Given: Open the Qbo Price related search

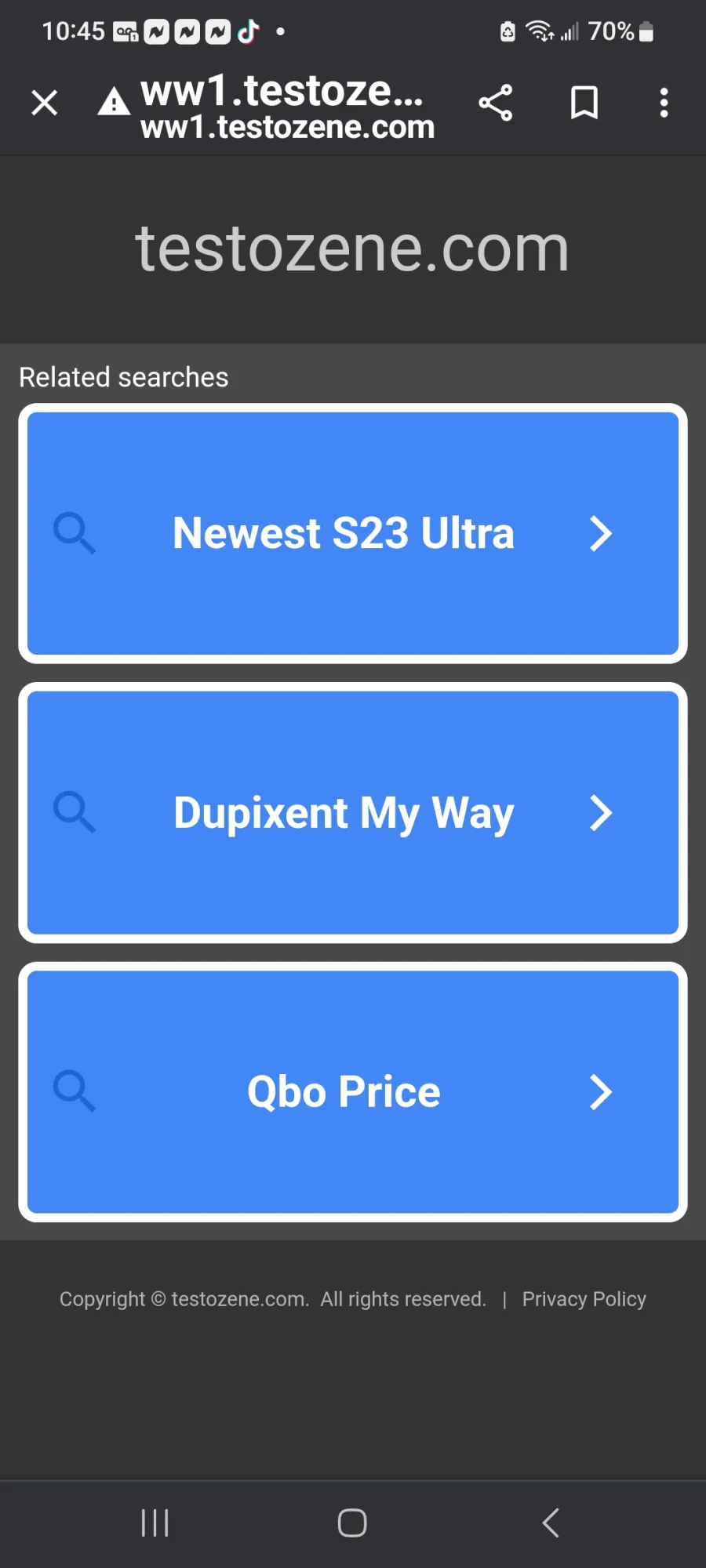Looking at the screenshot, I should (353, 1091).
